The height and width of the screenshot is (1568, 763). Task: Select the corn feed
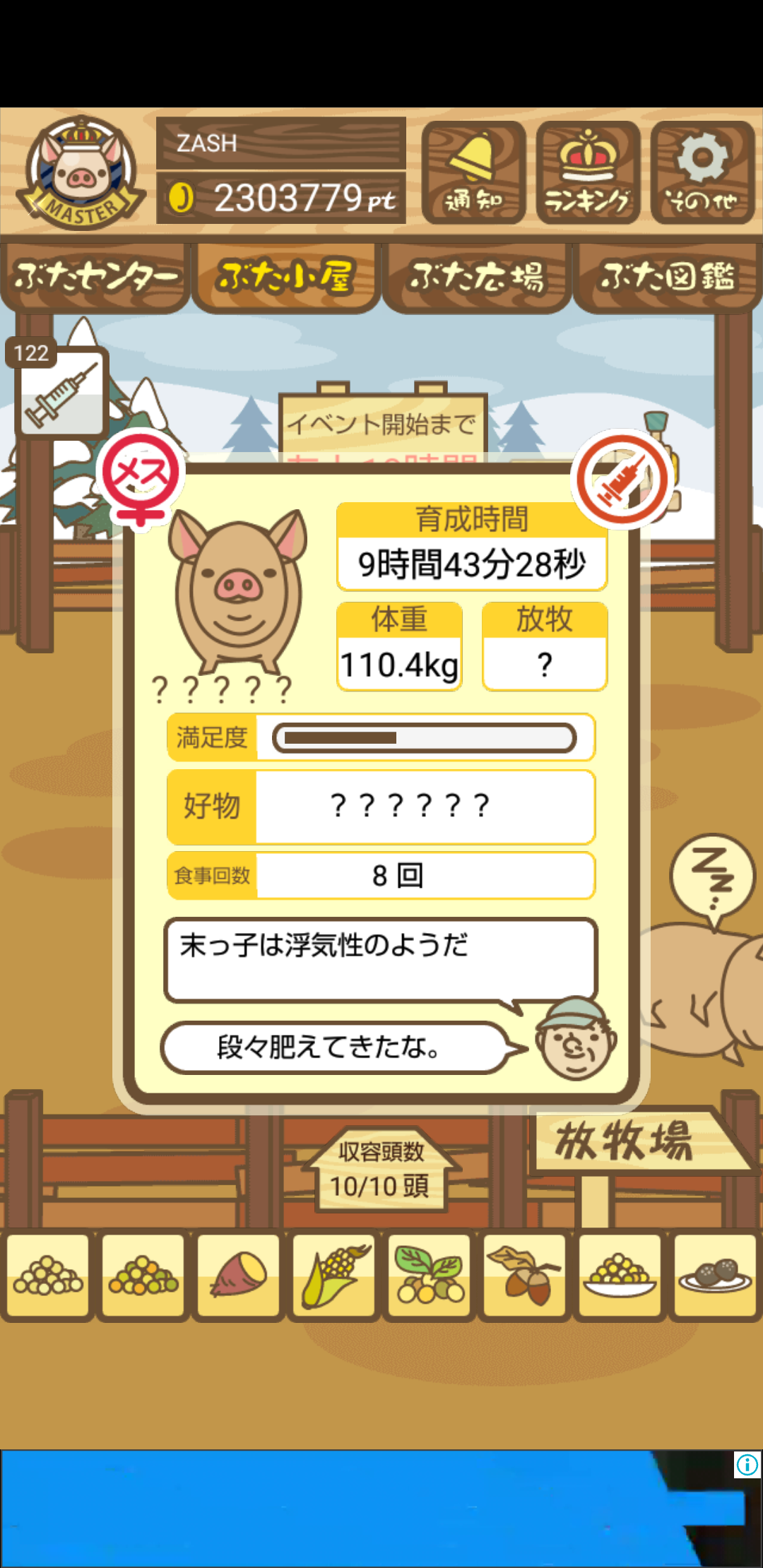pyautogui.click(x=334, y=1276)
